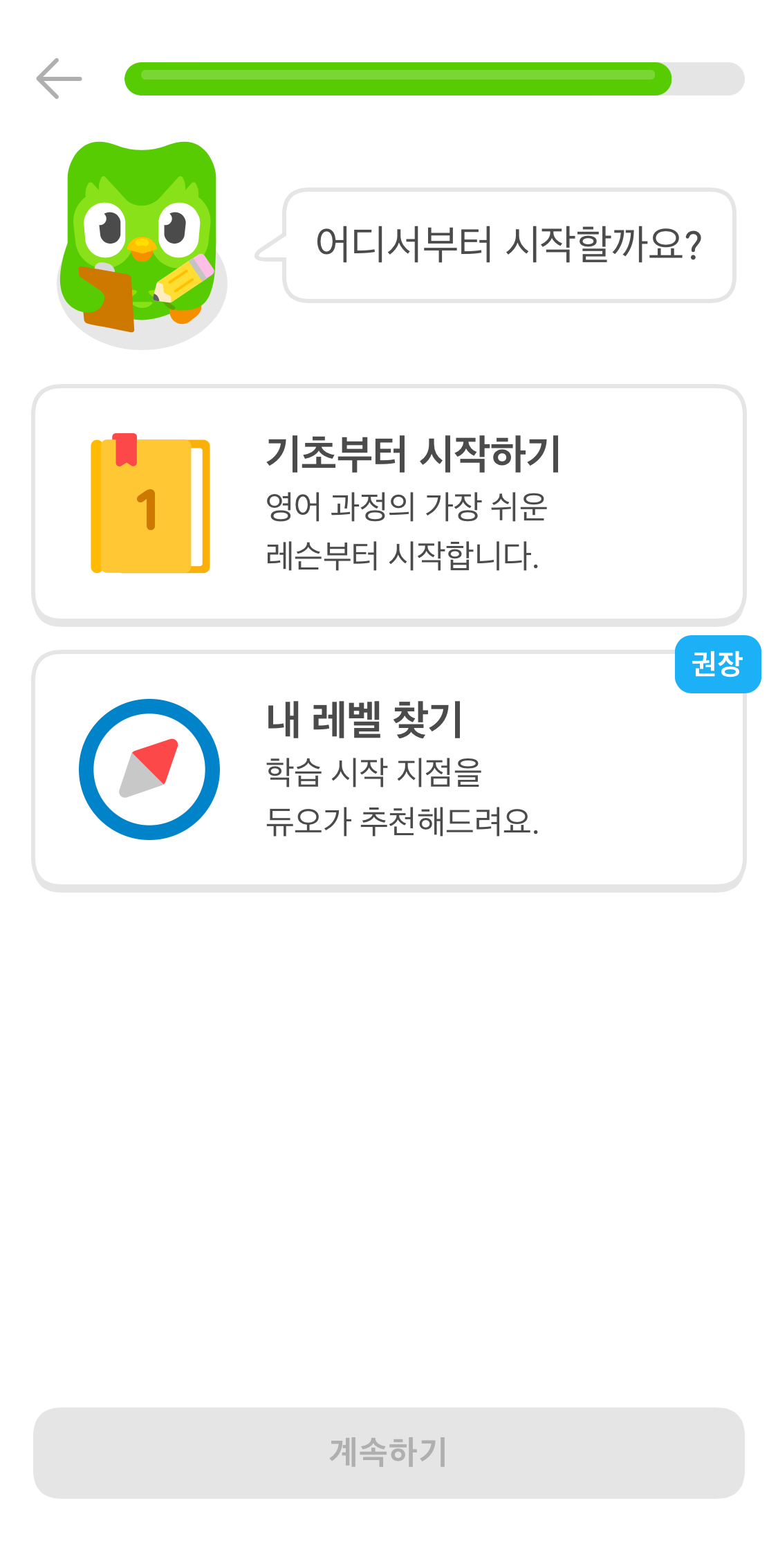The height and width of the screenshot is (1568, 778).
Task: Click the back arrow at top left
Action: [x=57, y=78]
